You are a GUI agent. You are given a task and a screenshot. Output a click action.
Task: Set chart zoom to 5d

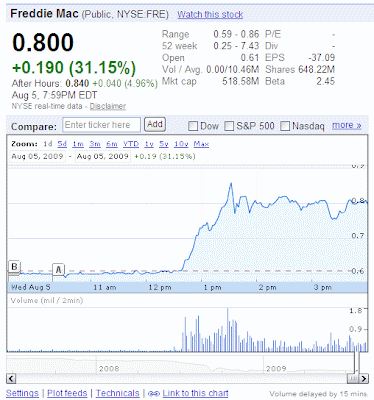[x=62, y=144]
